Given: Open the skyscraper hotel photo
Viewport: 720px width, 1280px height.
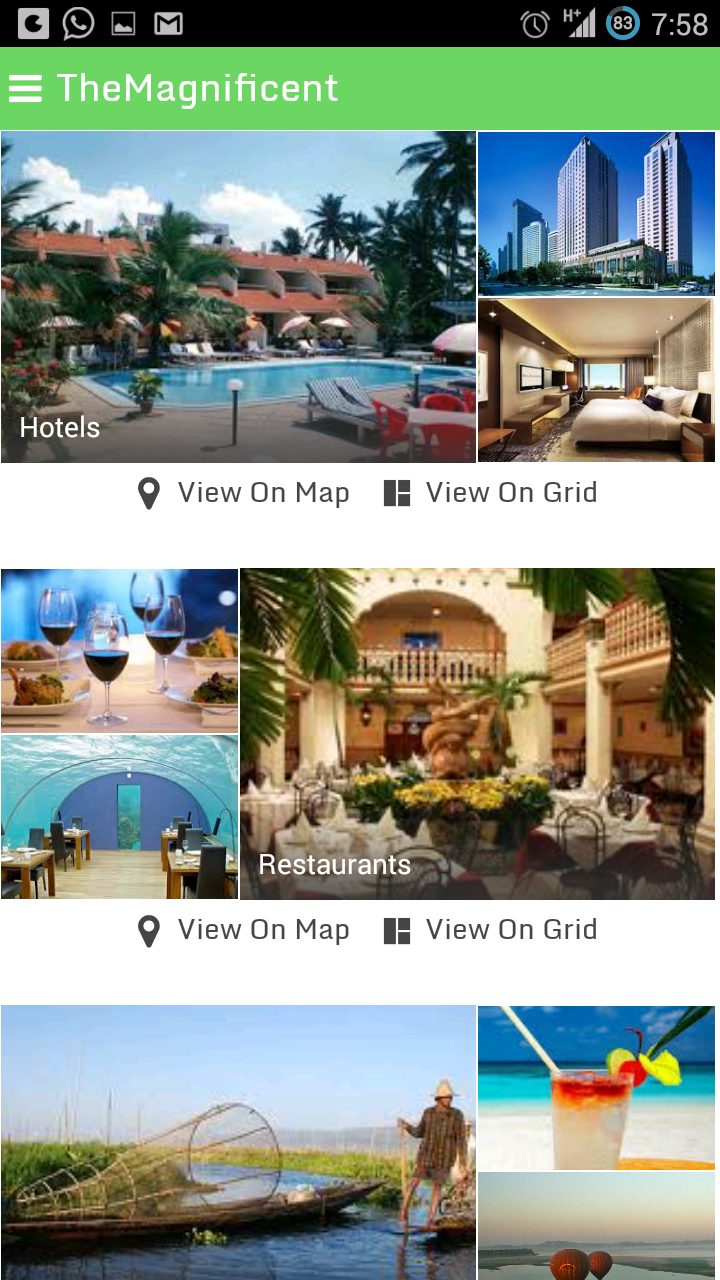Looking at the screenshot, I should pos(596,213).
